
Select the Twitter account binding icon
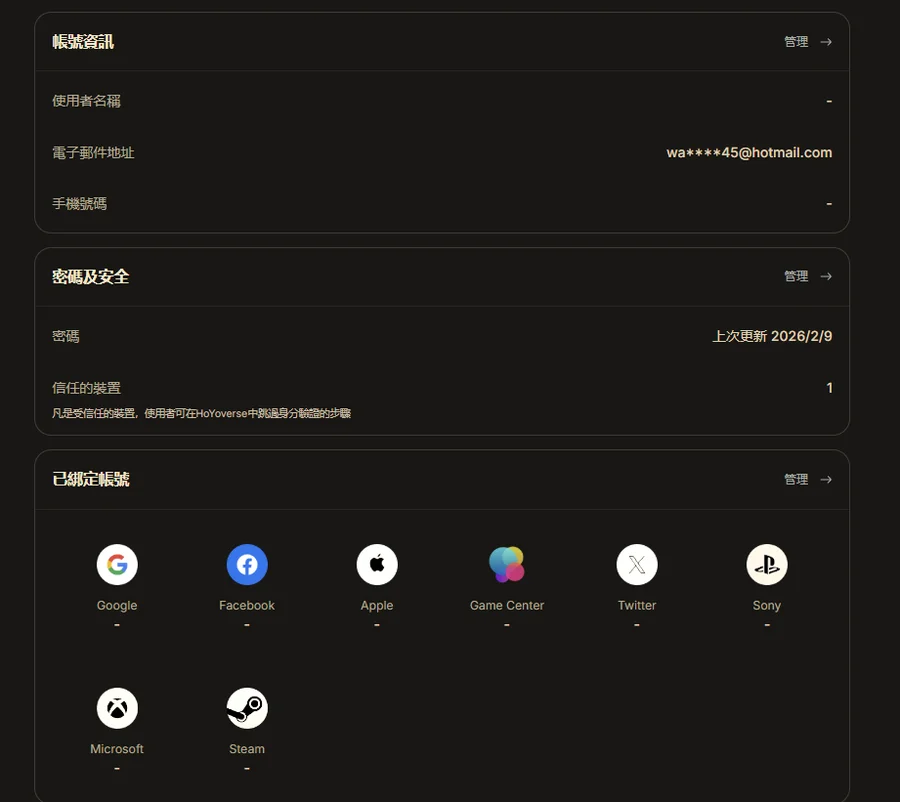(x=637, y=565)
